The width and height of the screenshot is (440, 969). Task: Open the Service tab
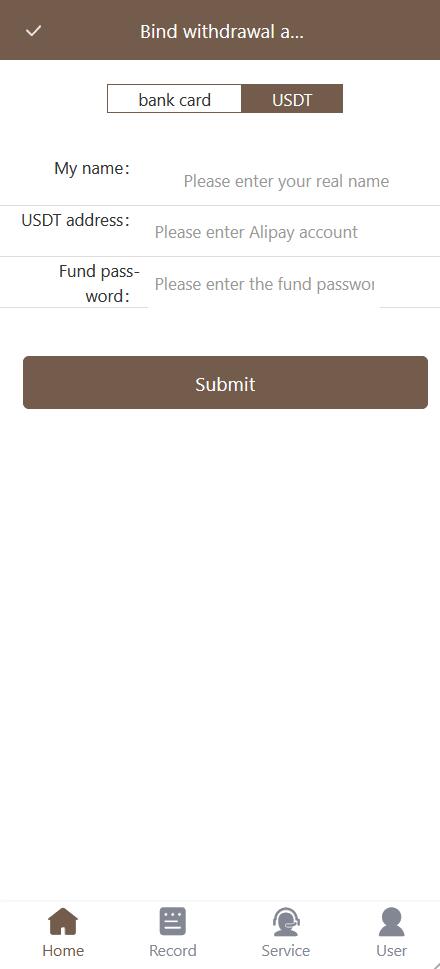[x=286, y=932]
